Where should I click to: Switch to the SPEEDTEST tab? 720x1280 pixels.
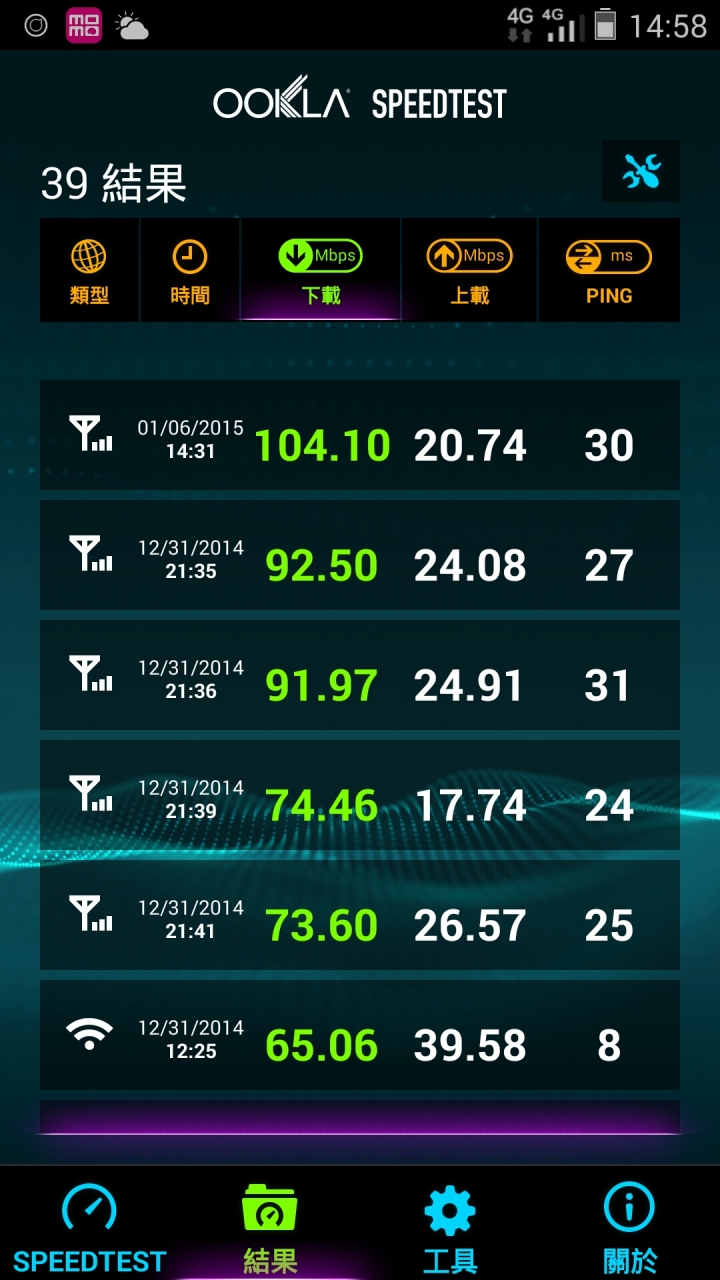[x=90, y=1225]
